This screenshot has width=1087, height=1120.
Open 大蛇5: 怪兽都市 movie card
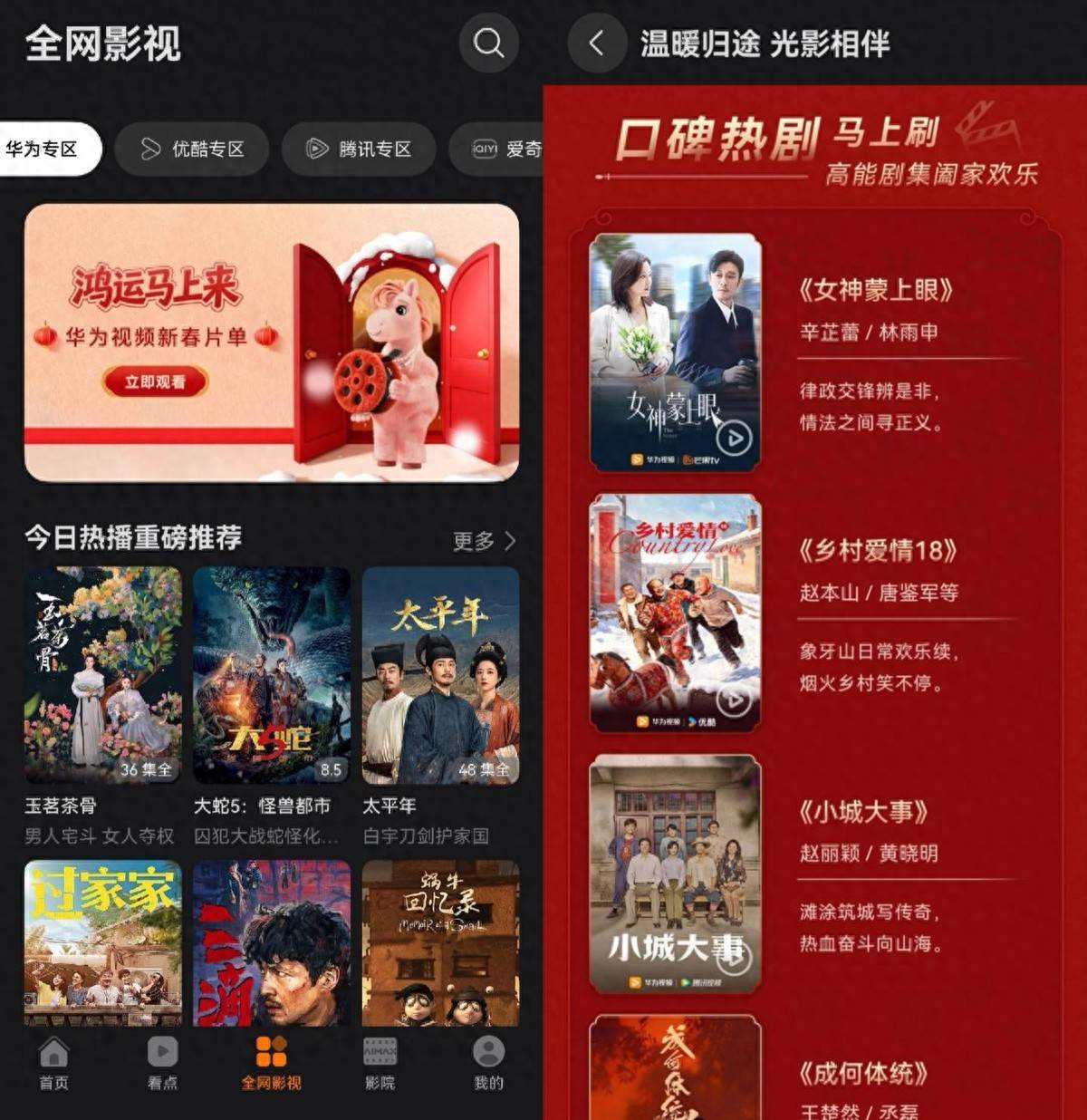272,675
